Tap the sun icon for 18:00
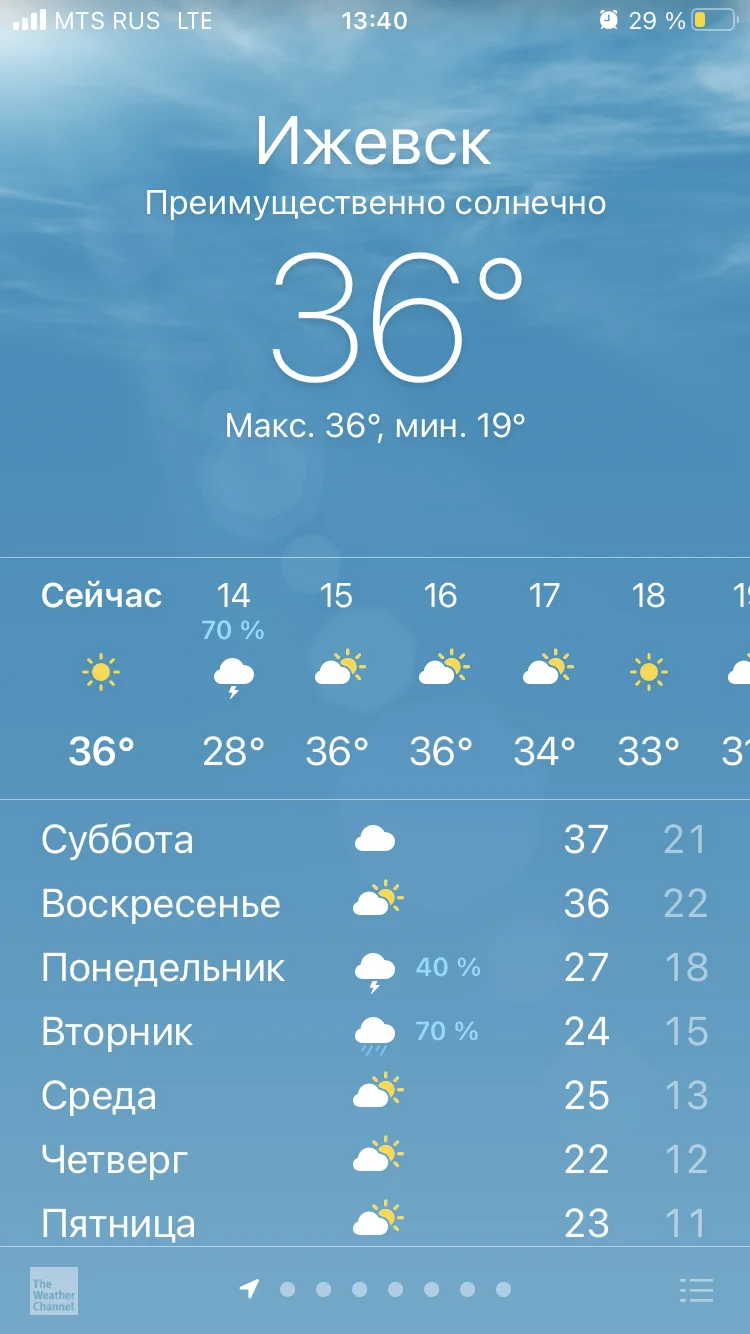Screen dimensions: 750x1334 [647, 670]
